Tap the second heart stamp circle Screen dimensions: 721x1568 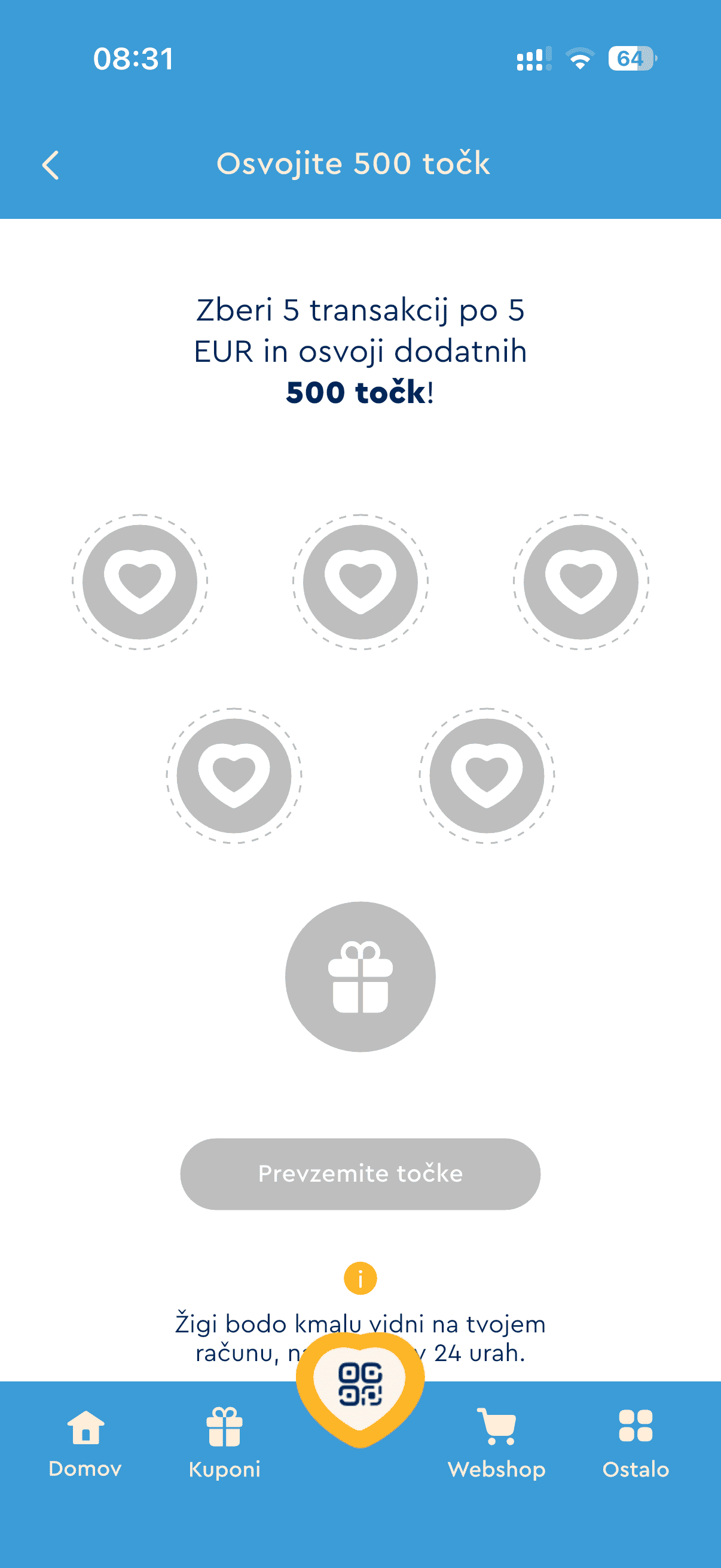click(x=360, y=582)
